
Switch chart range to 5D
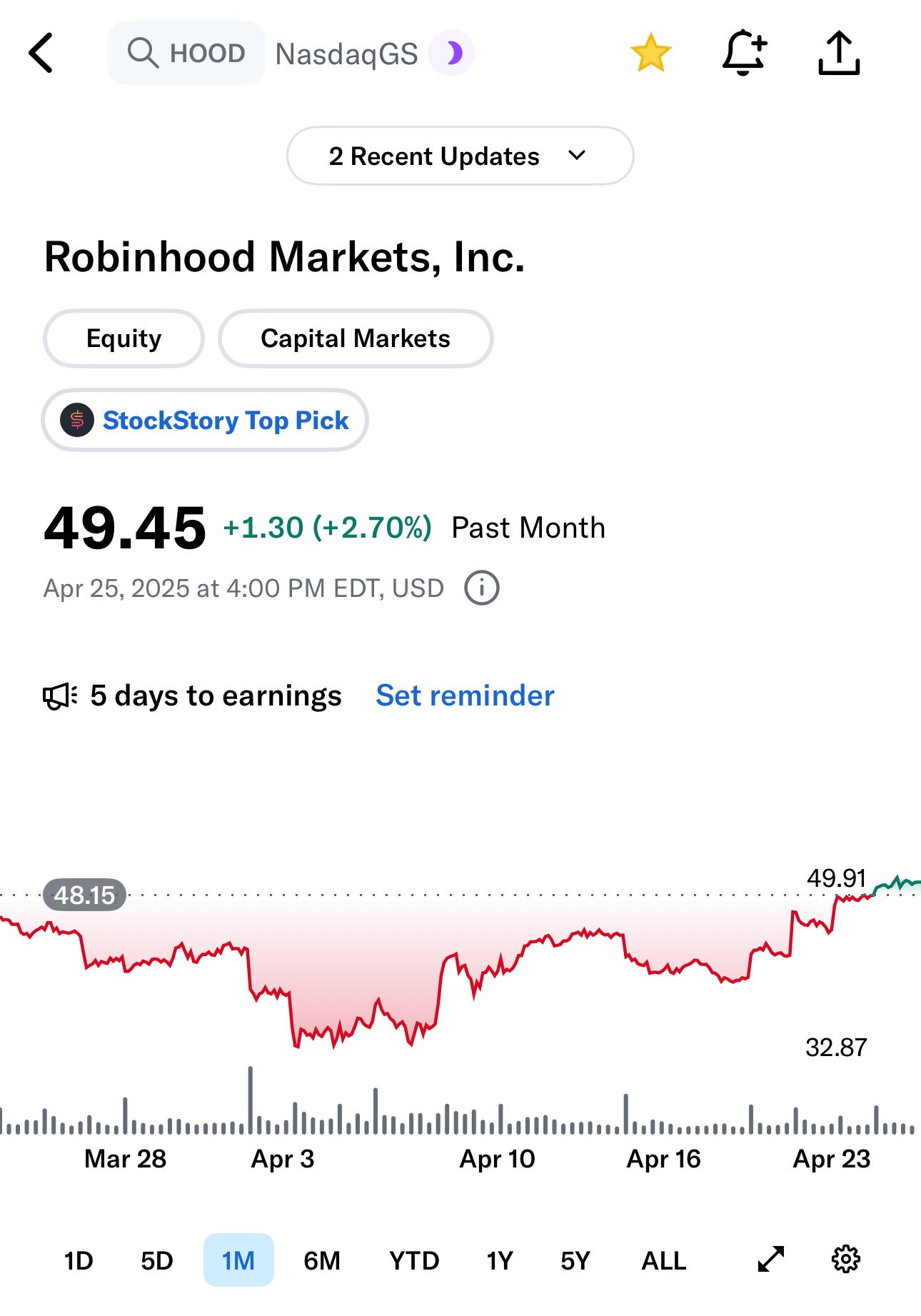click(x=157, y=1260)
